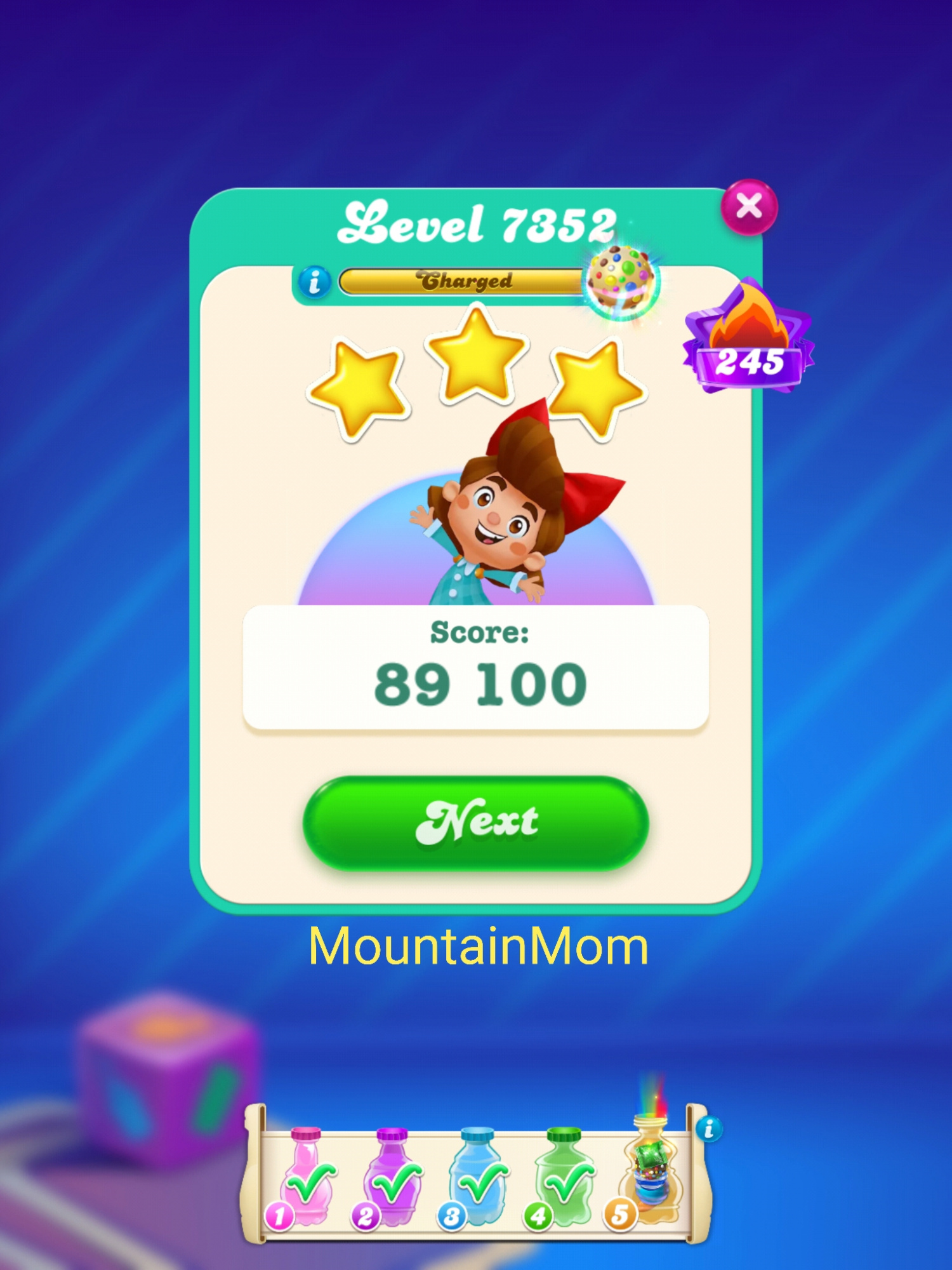
Task: Tap the green Next button
Action: [476, 822]
